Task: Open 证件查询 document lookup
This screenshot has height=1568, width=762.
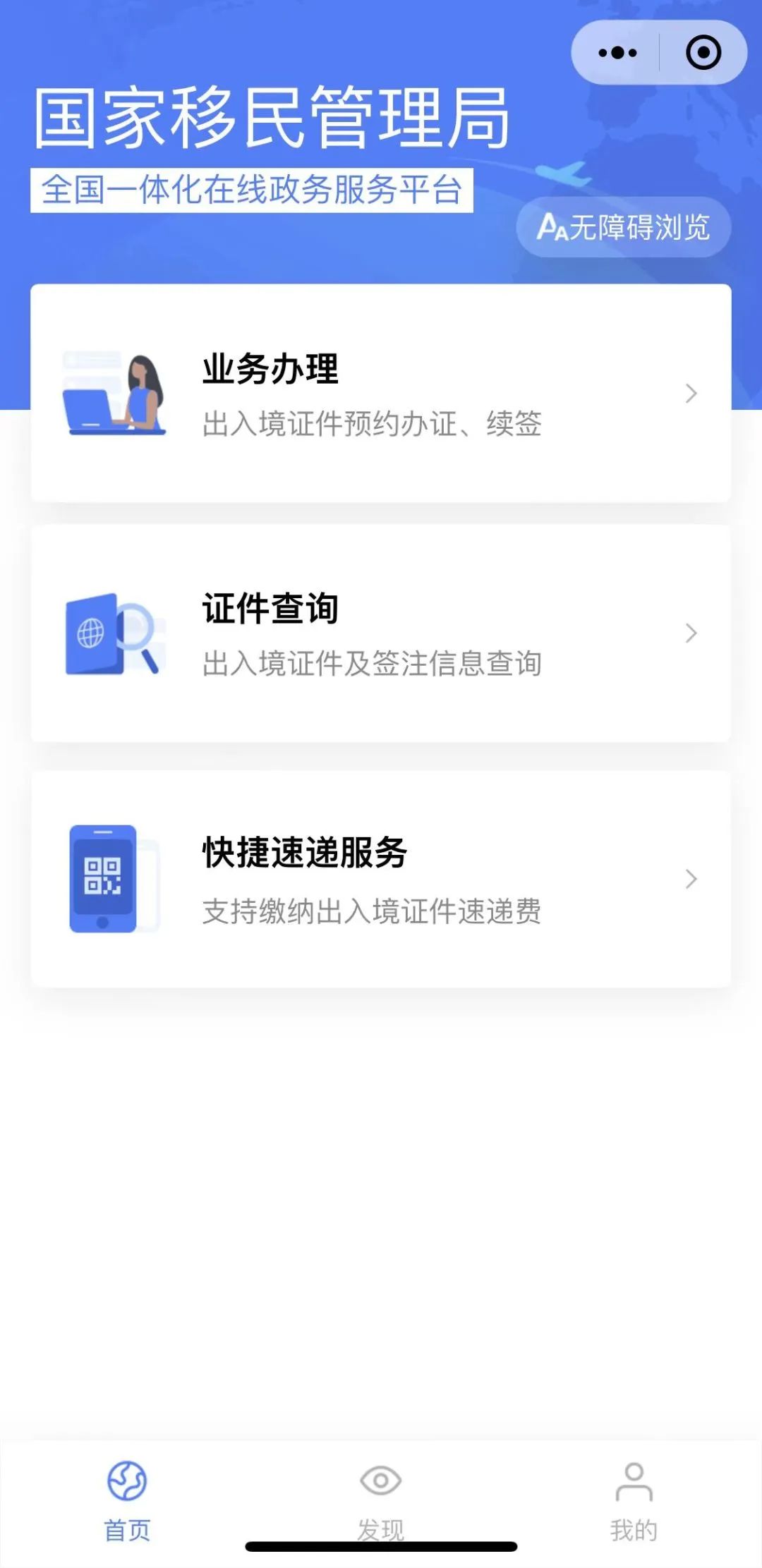Action: pos(381,633)
